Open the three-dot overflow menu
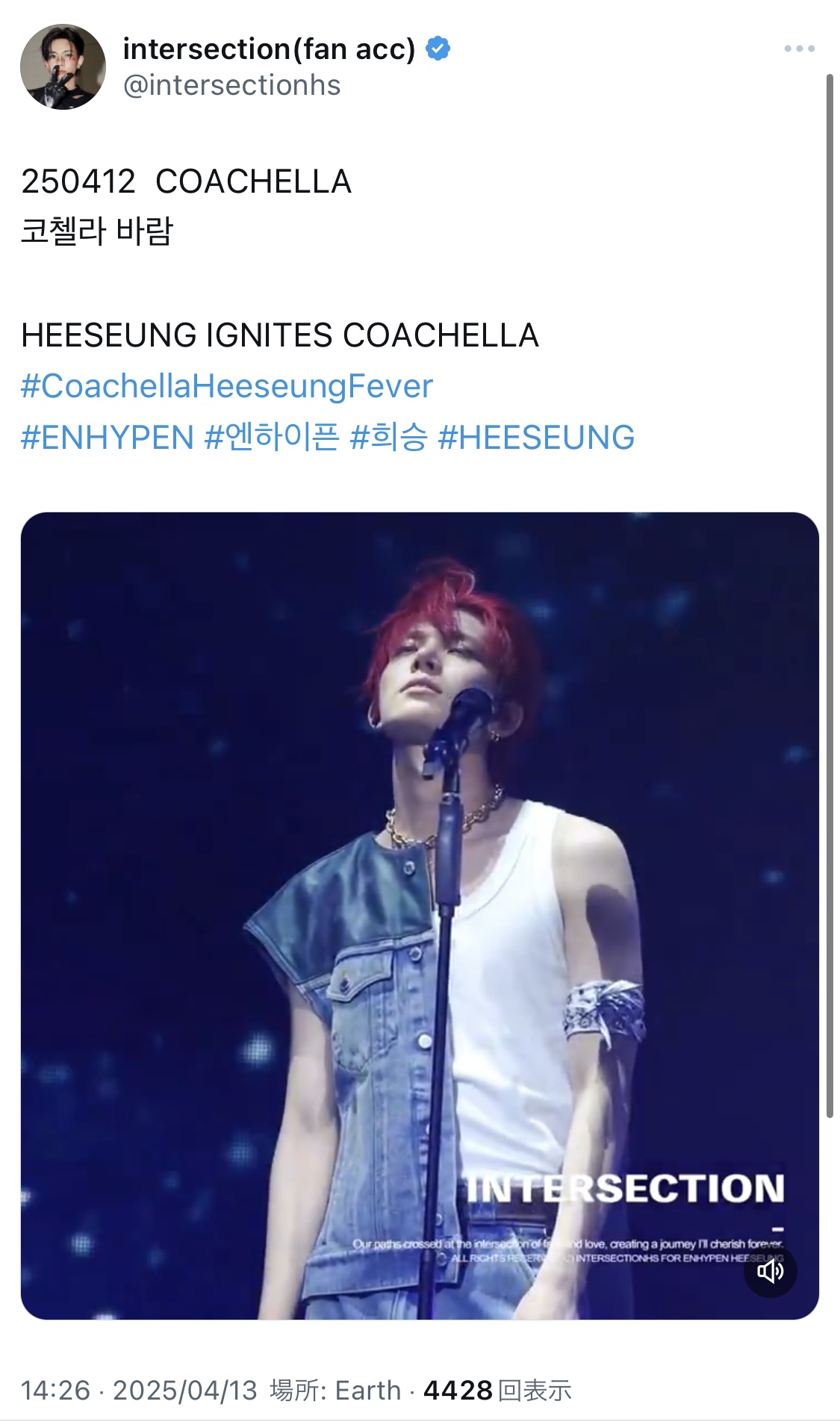This screenshot has width=840, height=1422. pos(799,49)
